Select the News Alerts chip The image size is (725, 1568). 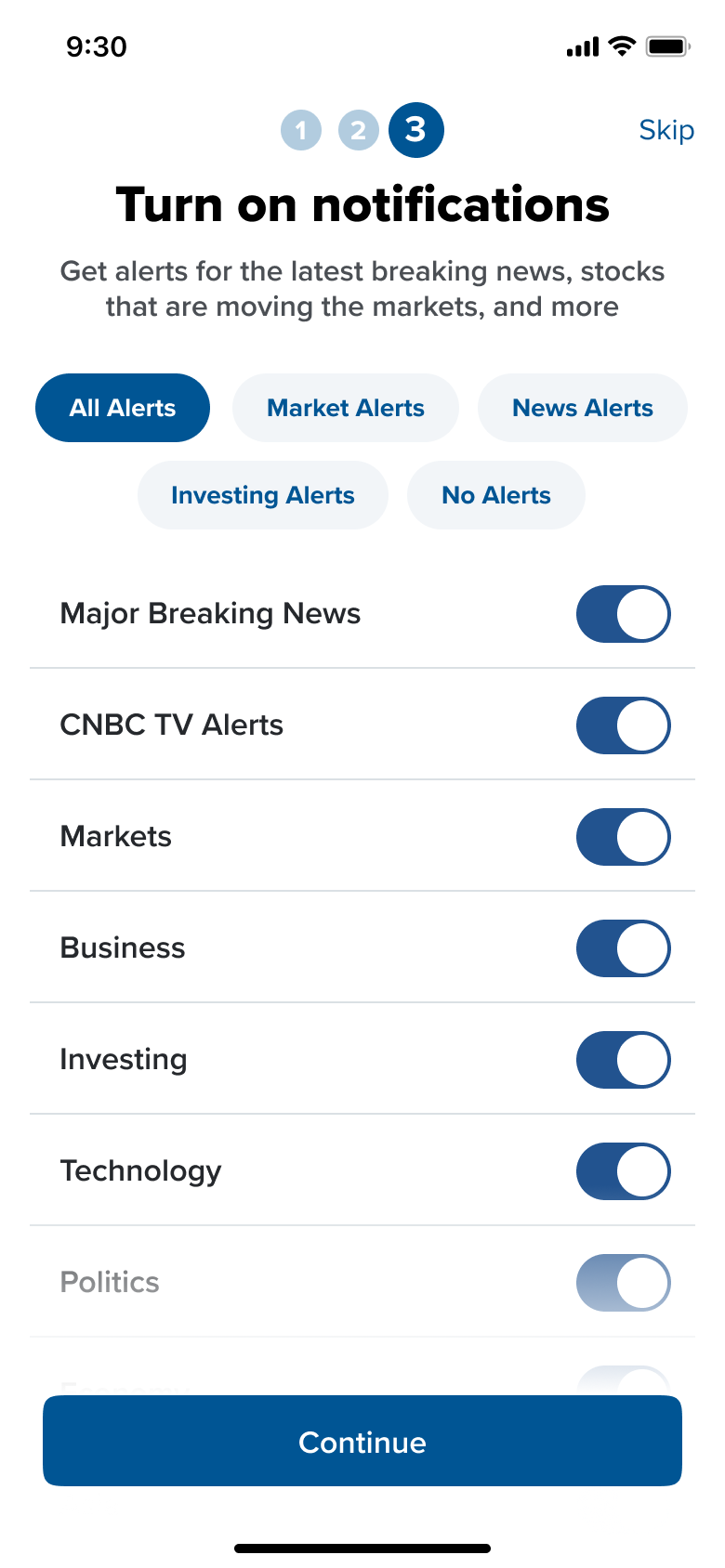[583, 408]
